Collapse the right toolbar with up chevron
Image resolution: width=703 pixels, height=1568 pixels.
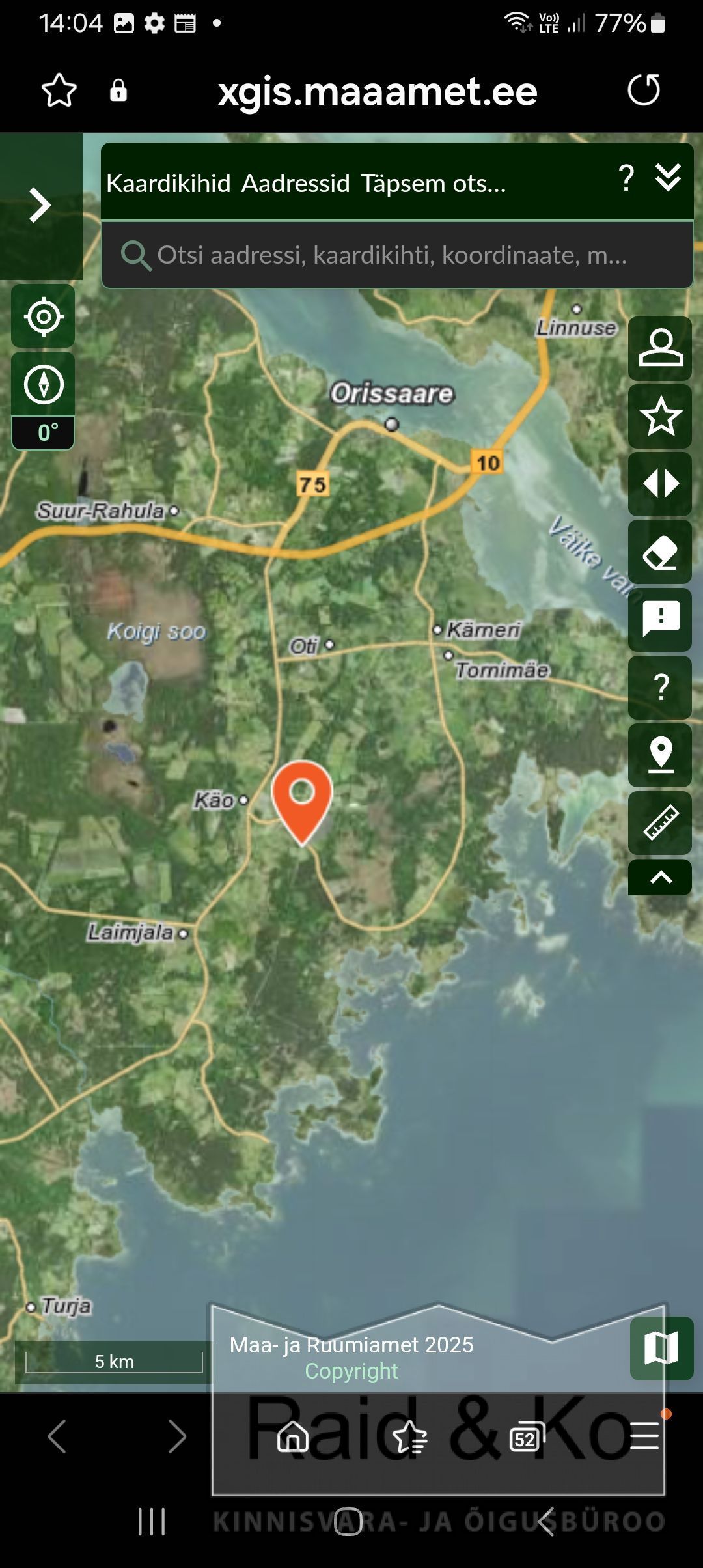pyautogui.click(x=660, y=878)
